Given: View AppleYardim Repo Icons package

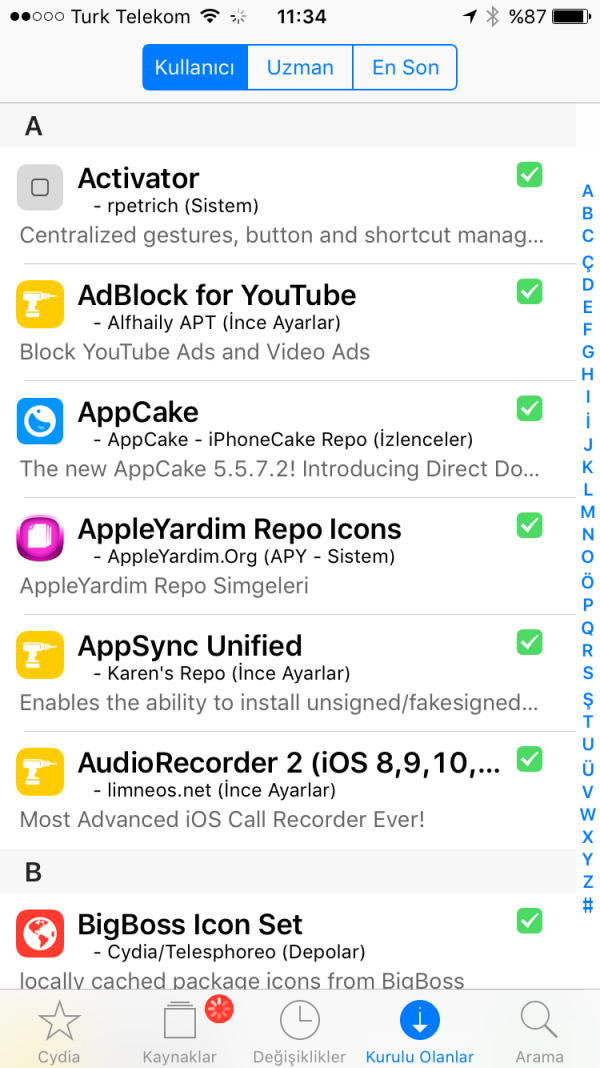Looking at the screenshot, I should 280,556.
